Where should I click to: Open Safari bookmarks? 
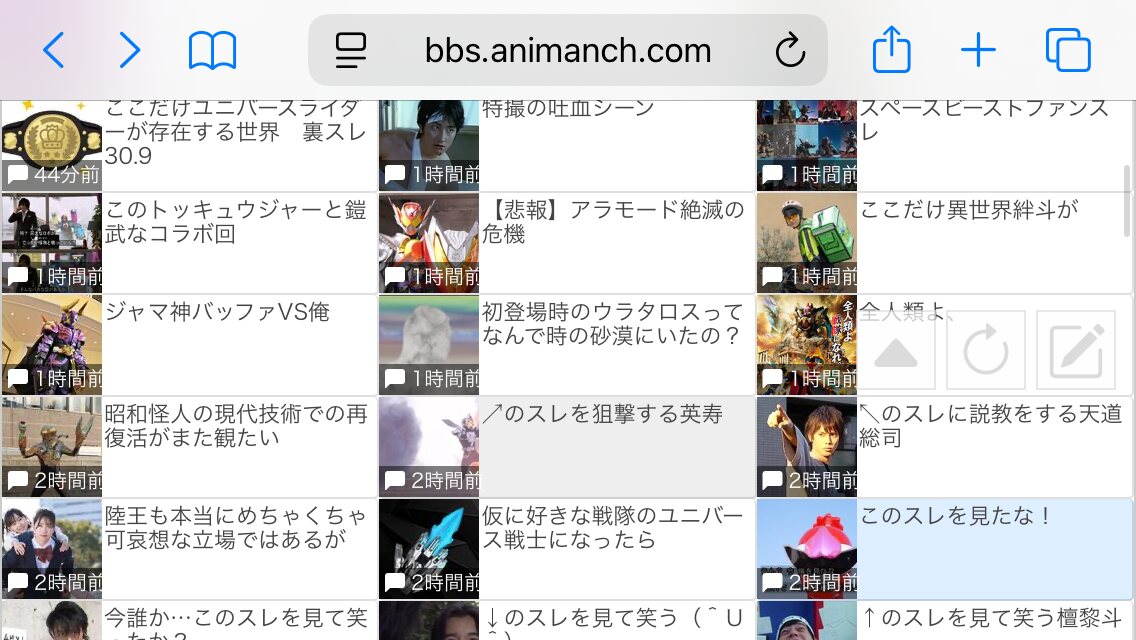click(212, 49)
